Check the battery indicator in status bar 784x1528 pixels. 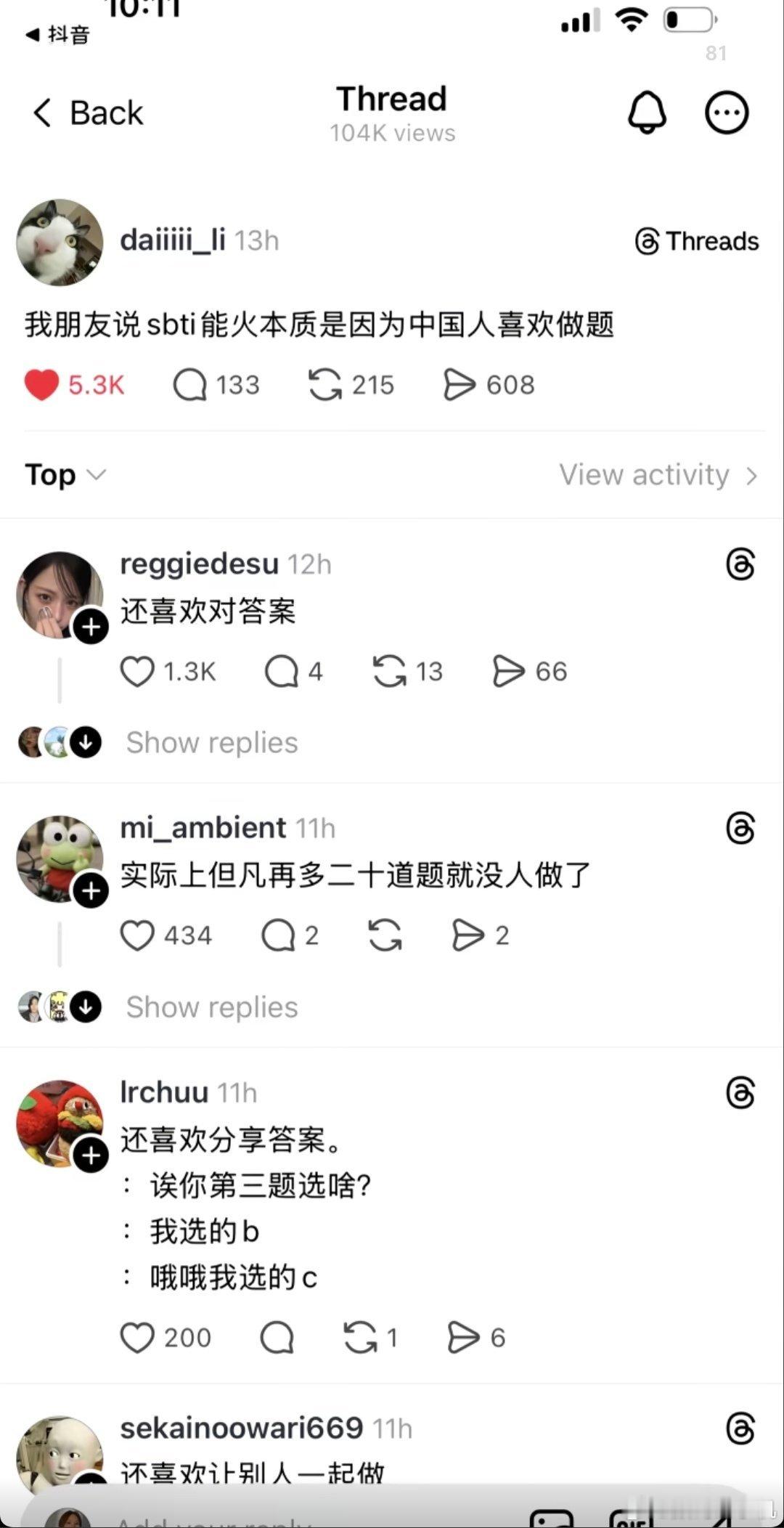687,21
